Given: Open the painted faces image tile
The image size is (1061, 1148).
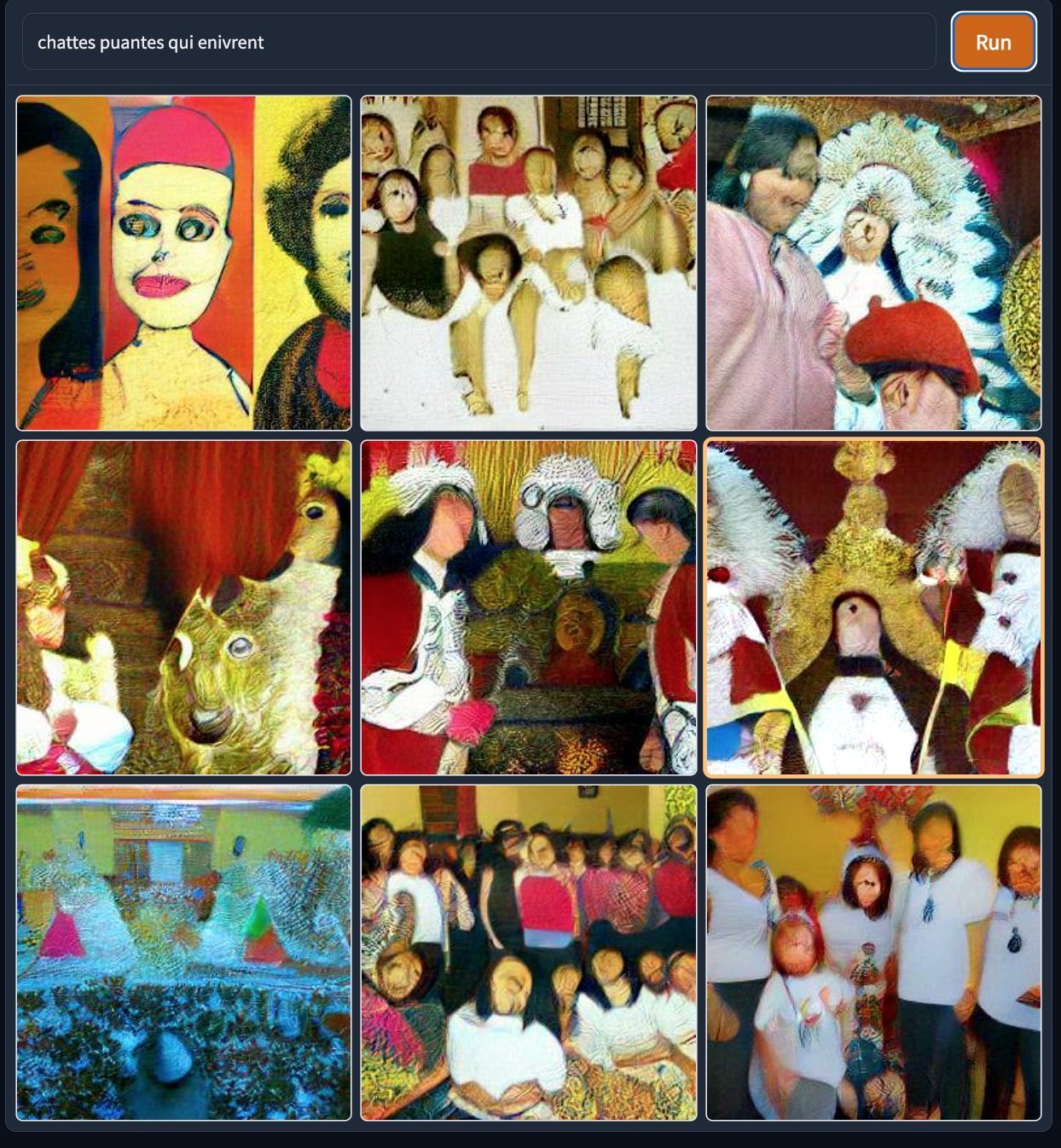Looking at the screenshot, I should (183, 263).
